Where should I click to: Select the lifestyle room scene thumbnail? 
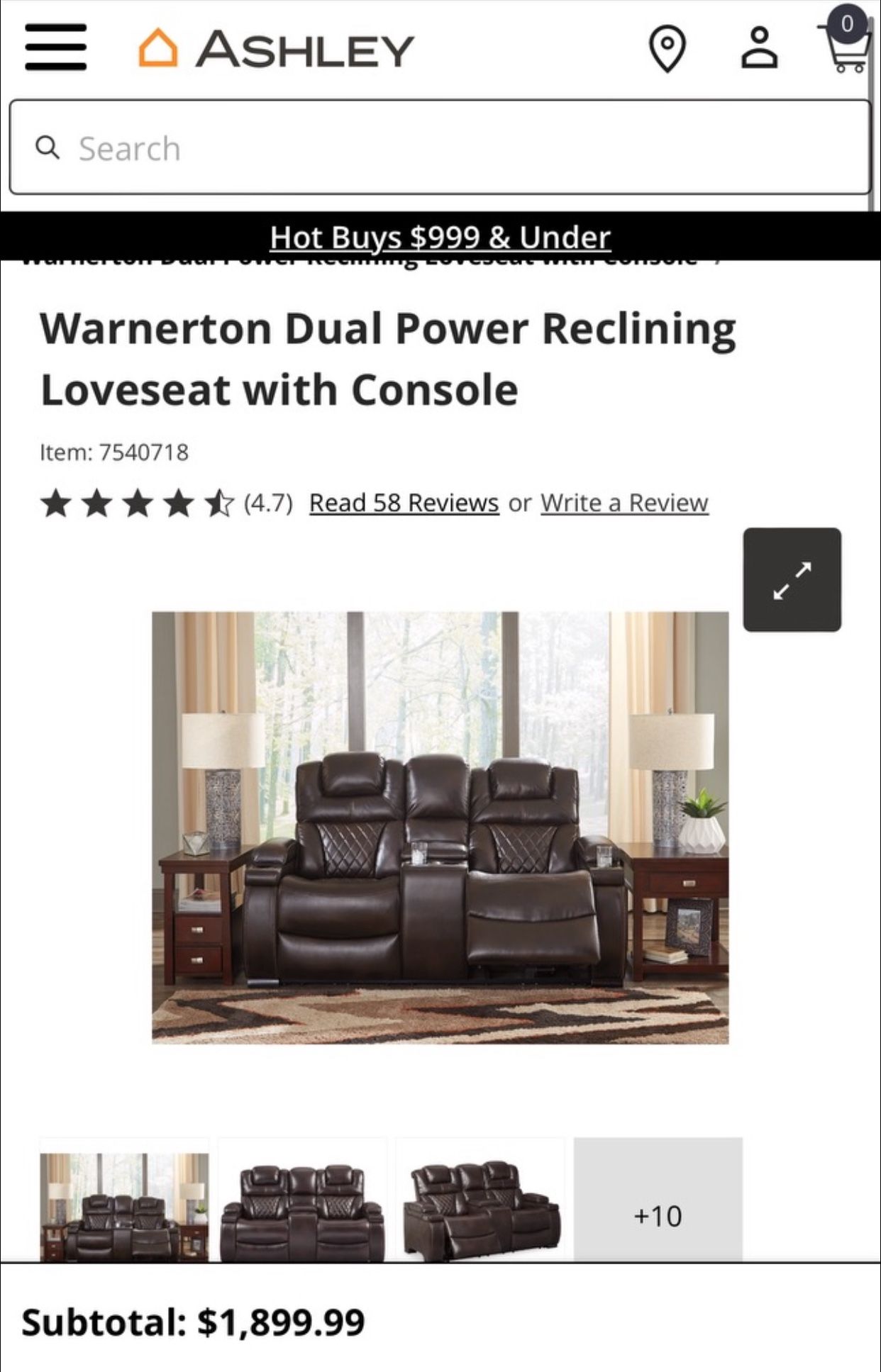[125, 1205]
